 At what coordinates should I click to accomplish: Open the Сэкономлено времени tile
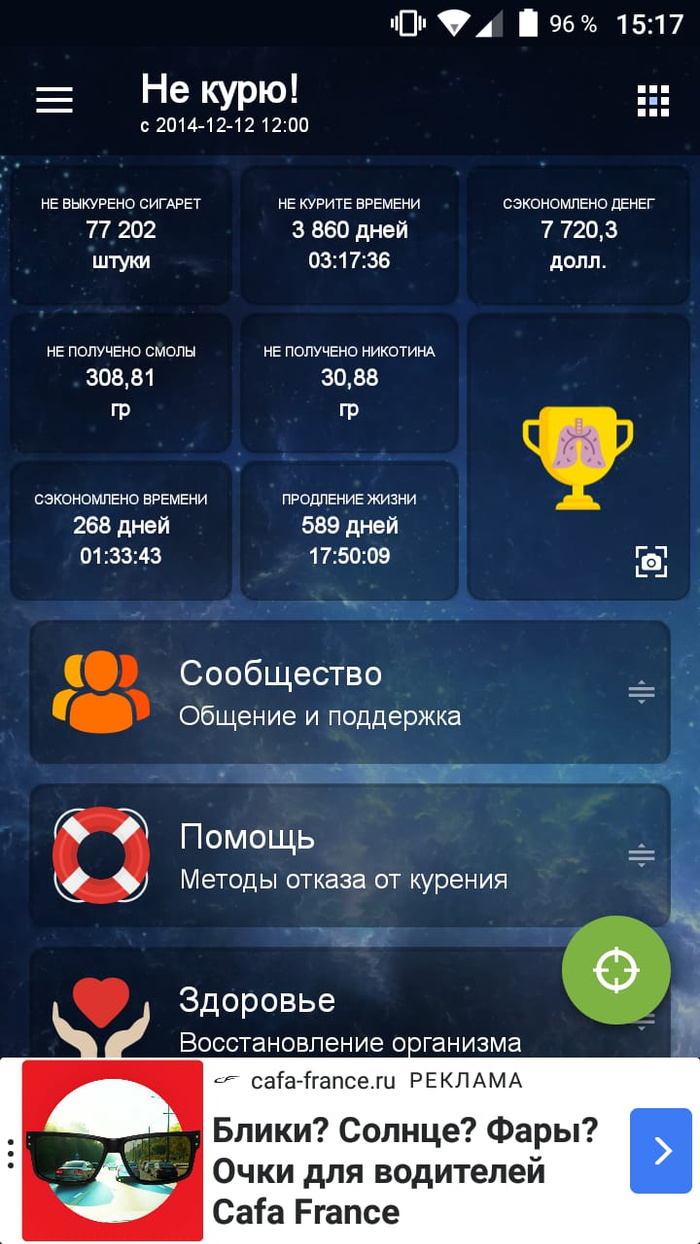click(x=121, y=527)
